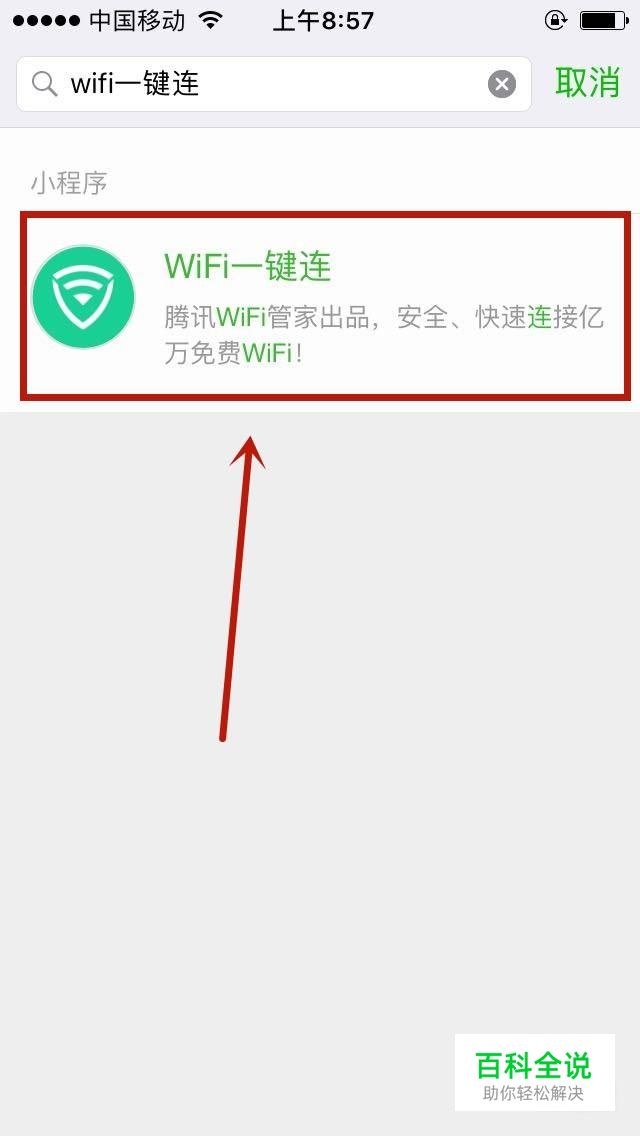The height and width of the screenshot is (1136, 640).
Task: Open the WiFi一键连 mini program result
Action: (325, 305)
